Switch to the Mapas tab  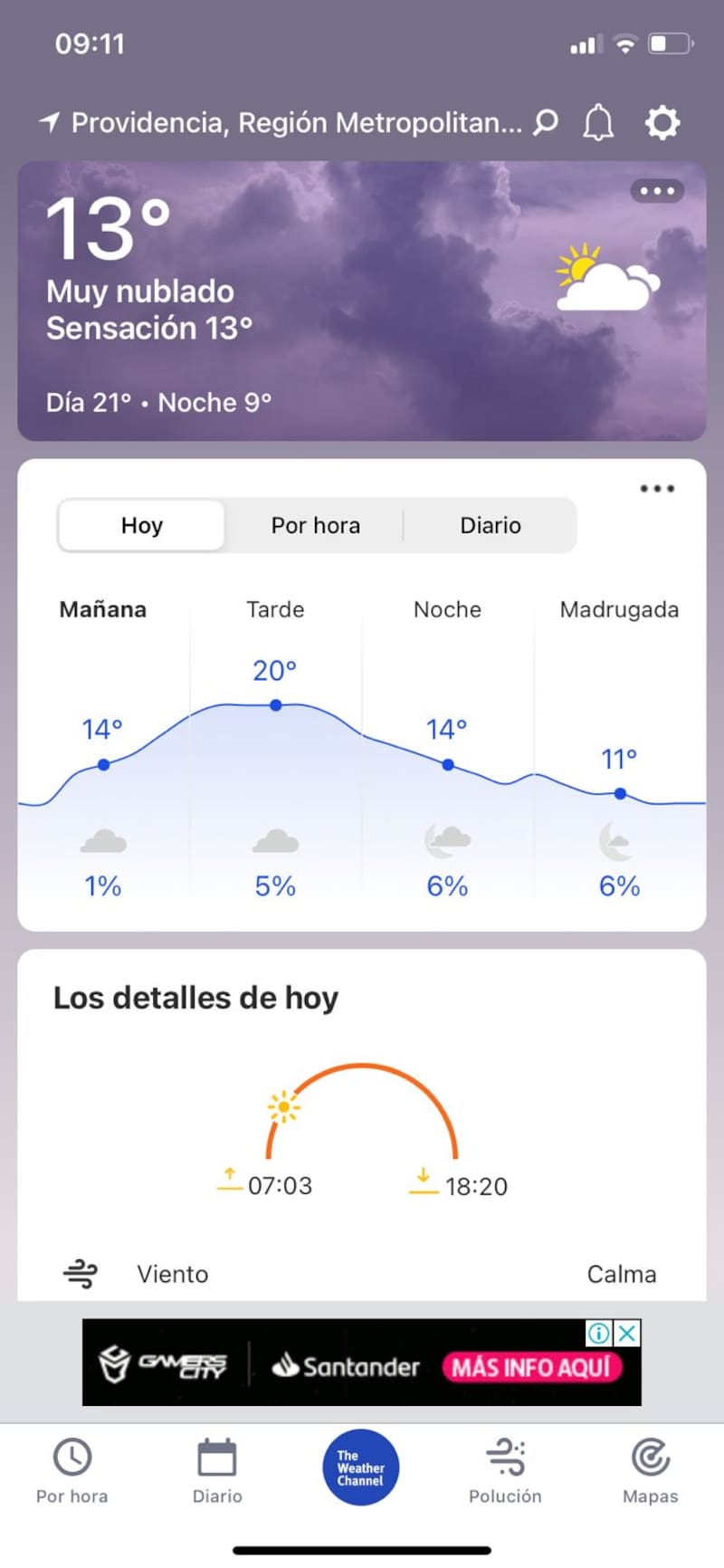click(x=651, y=1470)
